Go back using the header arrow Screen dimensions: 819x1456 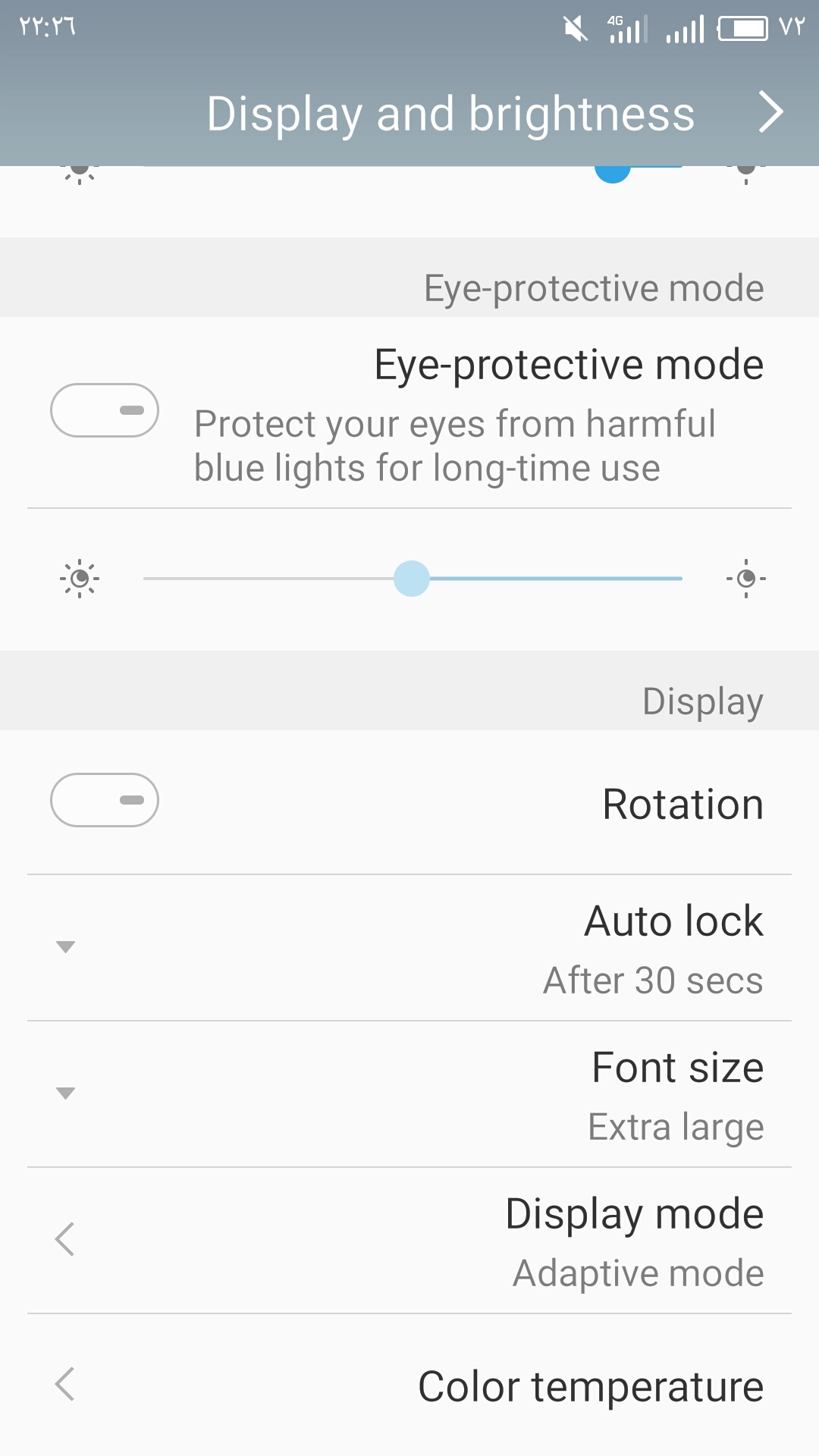[x=770, y=113]
